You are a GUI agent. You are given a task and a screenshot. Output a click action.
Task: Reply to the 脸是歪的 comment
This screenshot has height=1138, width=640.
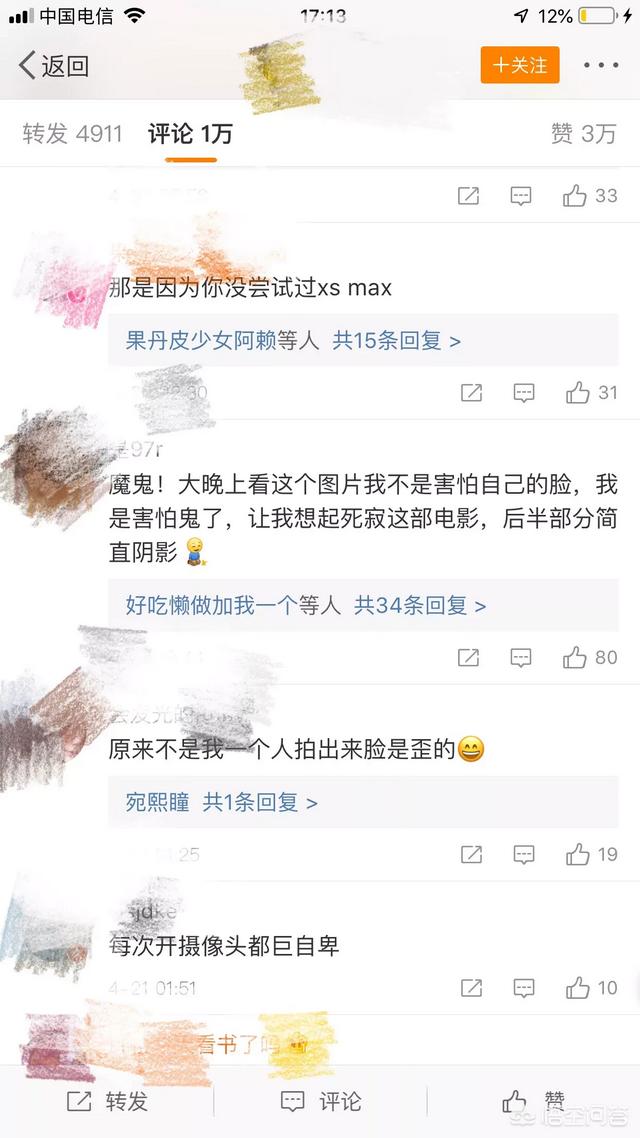523,854
